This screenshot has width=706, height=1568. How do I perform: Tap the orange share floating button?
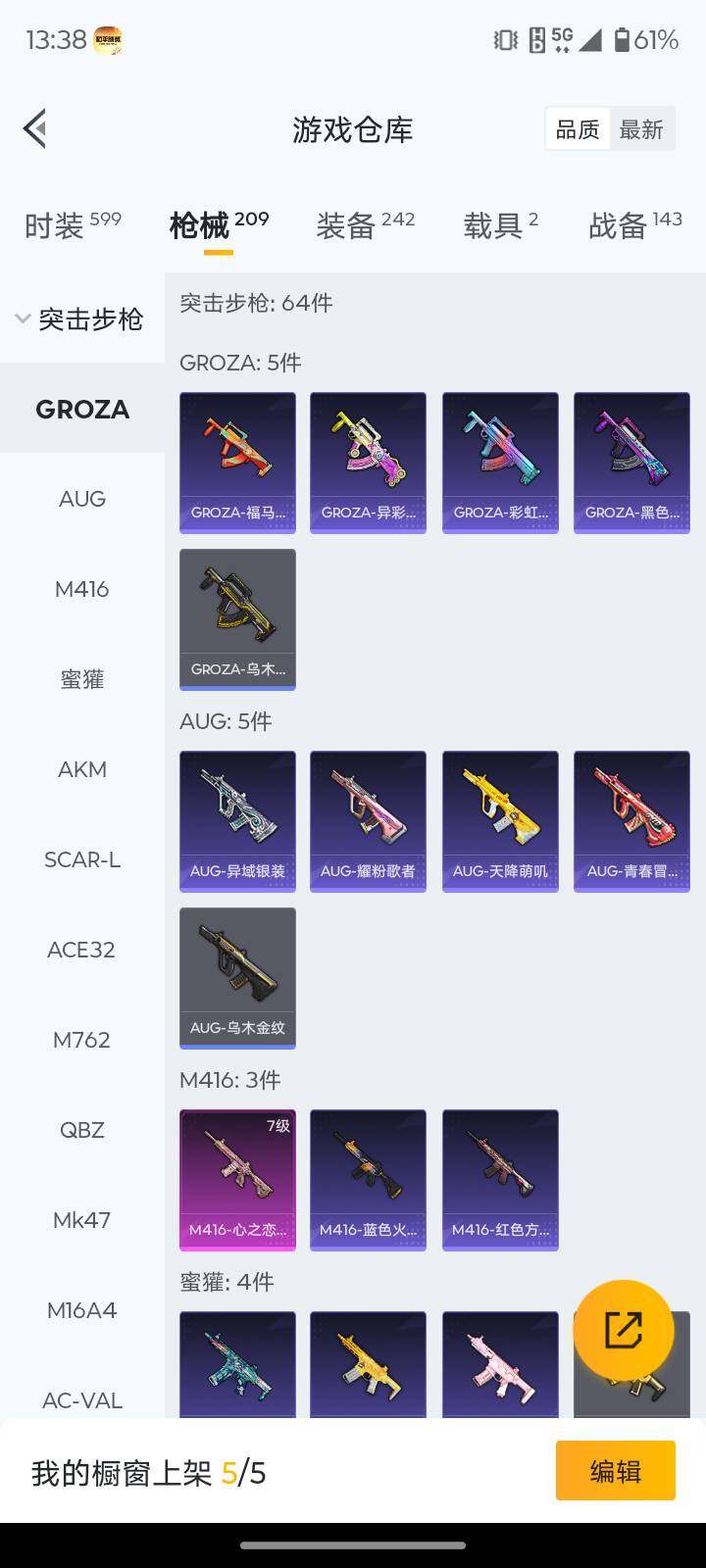coord(624,1331)
